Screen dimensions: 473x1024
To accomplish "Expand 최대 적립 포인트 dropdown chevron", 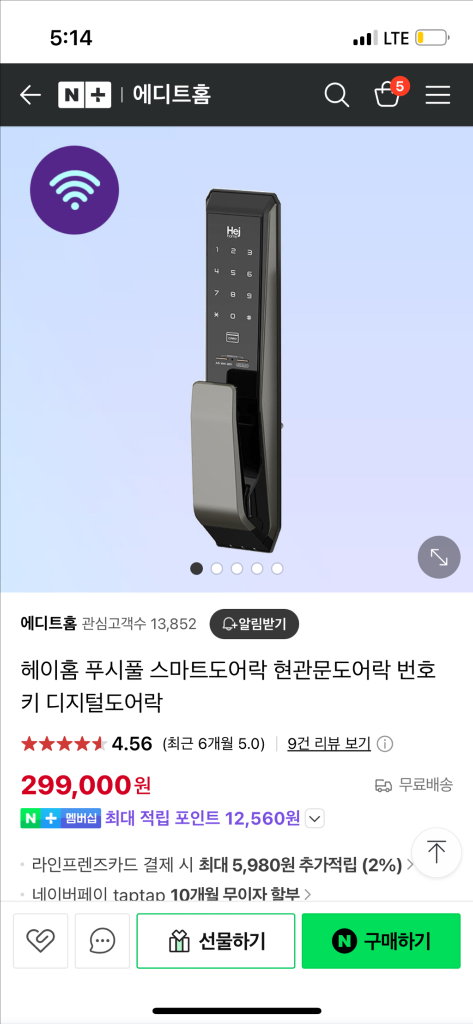I will pyautogui.click(x=315, y=818).
